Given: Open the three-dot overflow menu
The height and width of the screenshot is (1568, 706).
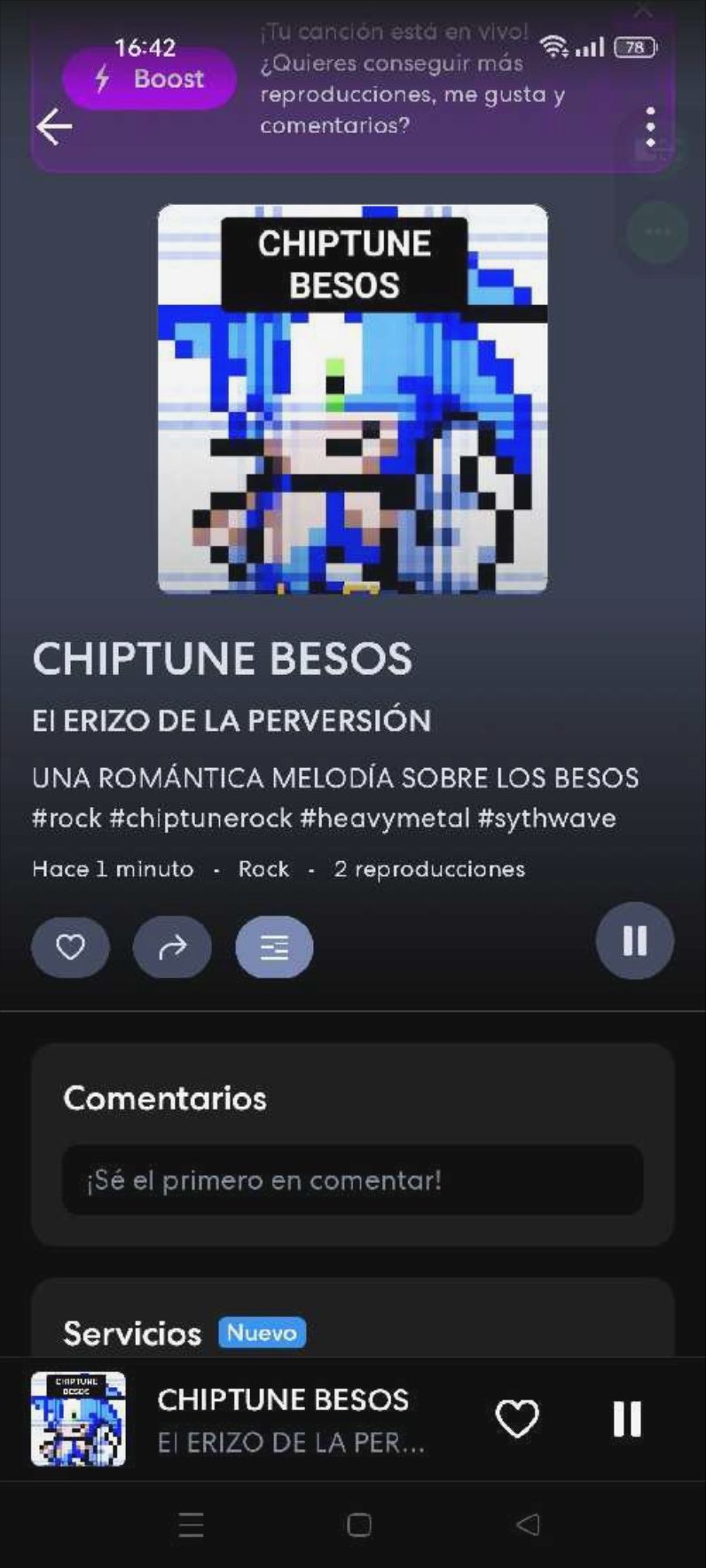Looking at the screenshot, I should point(650,127).
